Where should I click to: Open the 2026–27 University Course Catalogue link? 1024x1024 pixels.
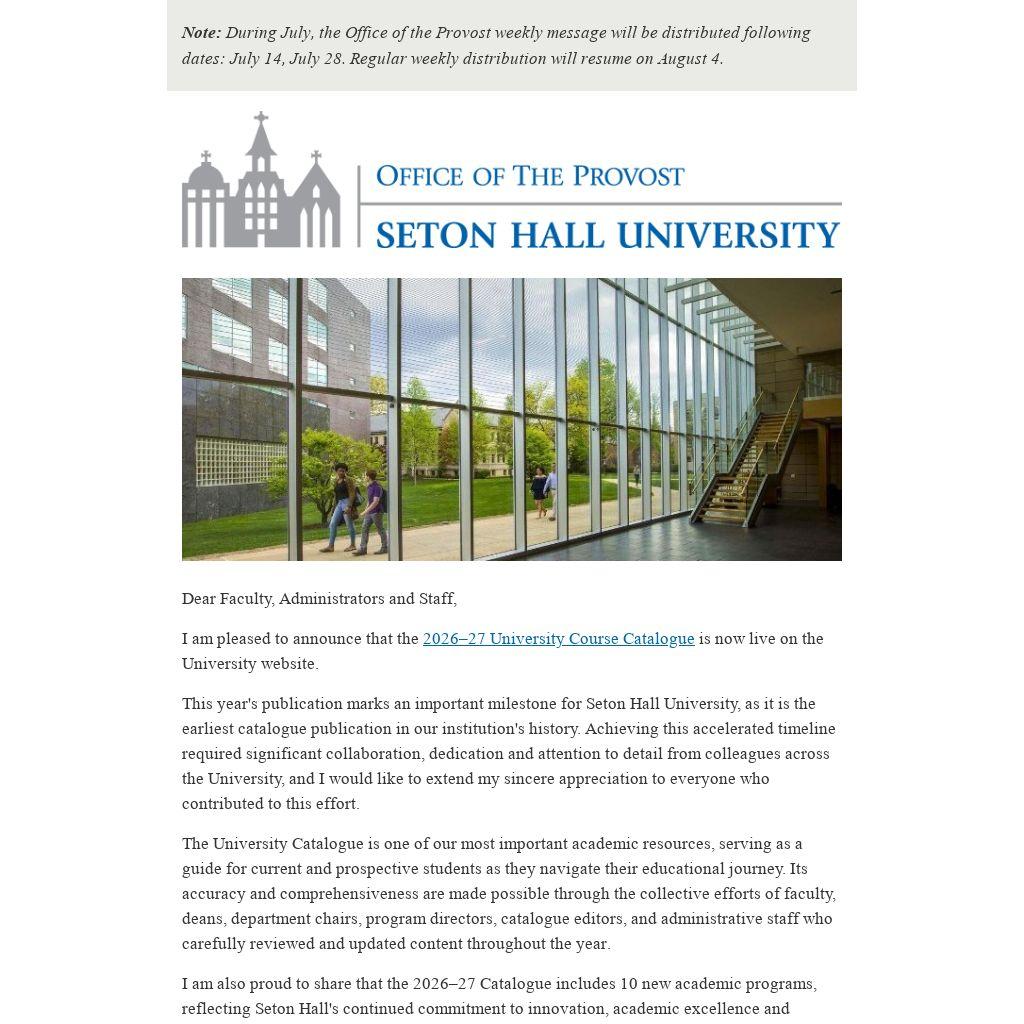coord(558,639)
